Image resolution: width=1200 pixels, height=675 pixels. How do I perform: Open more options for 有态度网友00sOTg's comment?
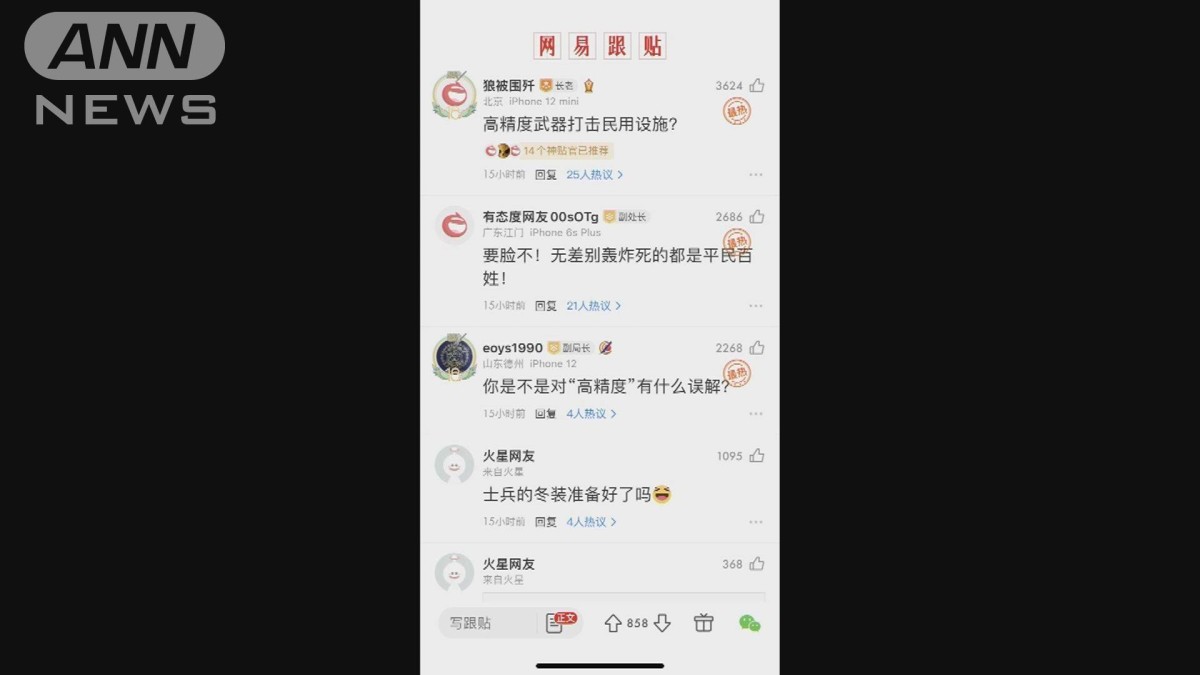[x=755, y=306]
